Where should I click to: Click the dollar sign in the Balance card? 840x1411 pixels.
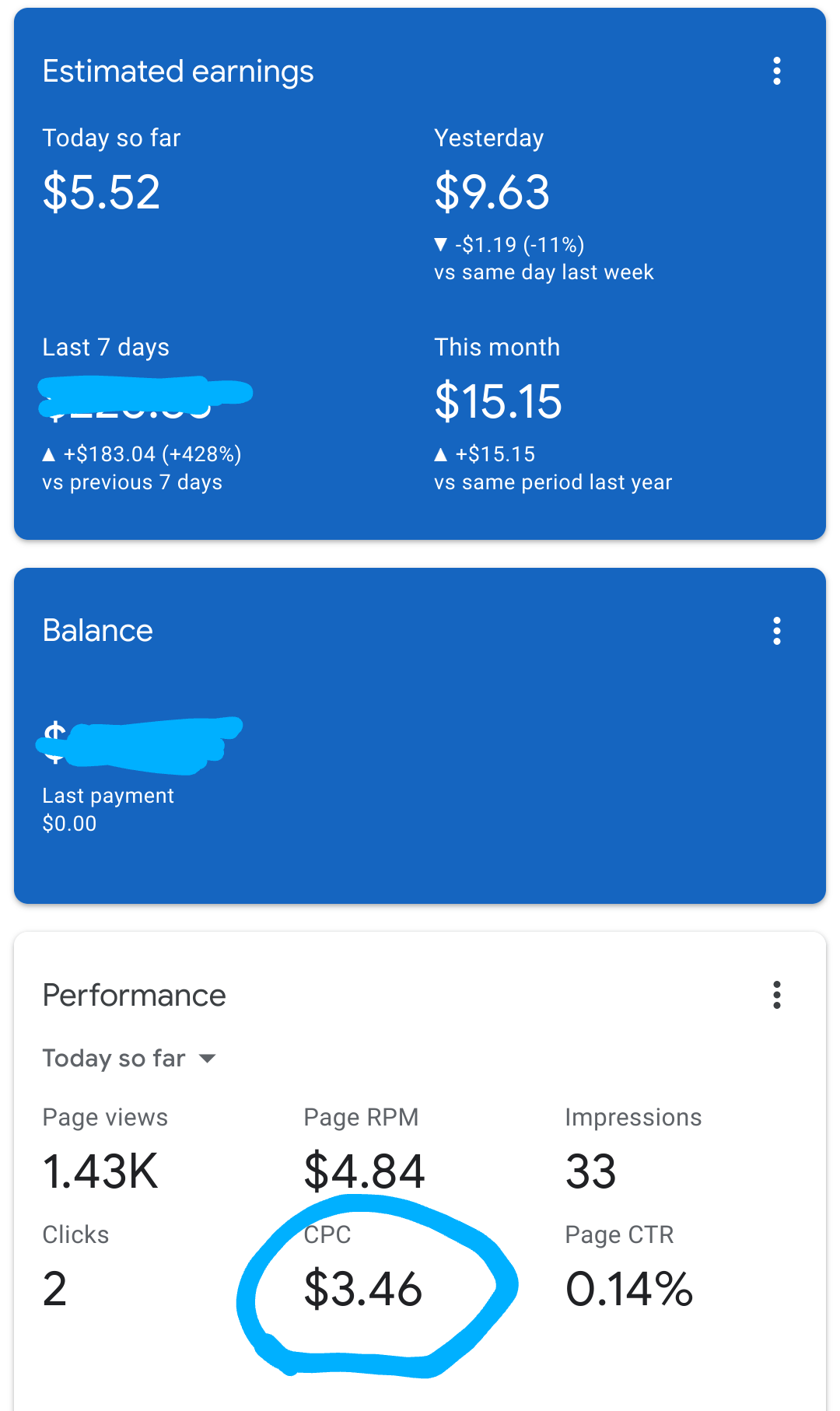point(53,737)
